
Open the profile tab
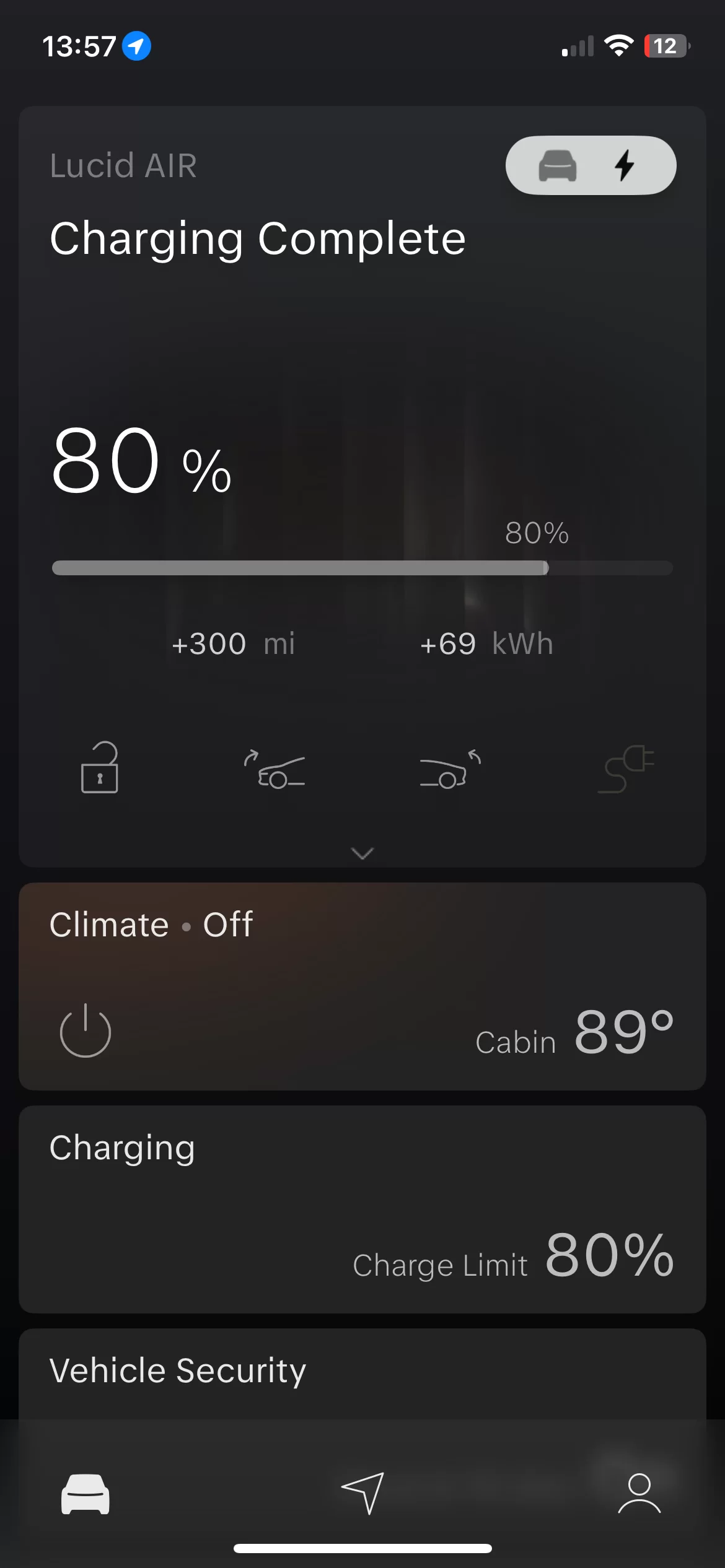tap(639, 1493)
